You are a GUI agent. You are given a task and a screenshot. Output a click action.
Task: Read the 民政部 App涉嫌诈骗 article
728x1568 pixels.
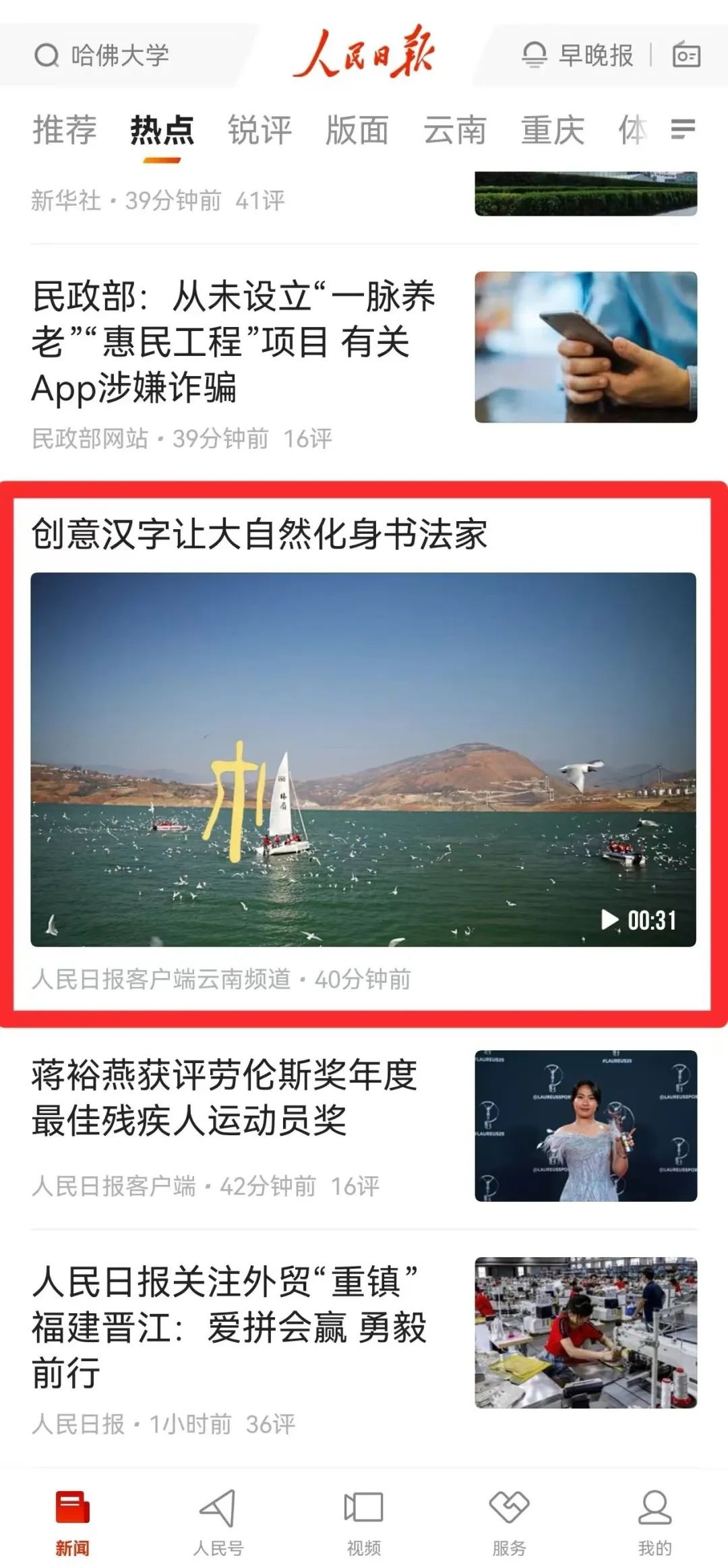pos(233,342)
